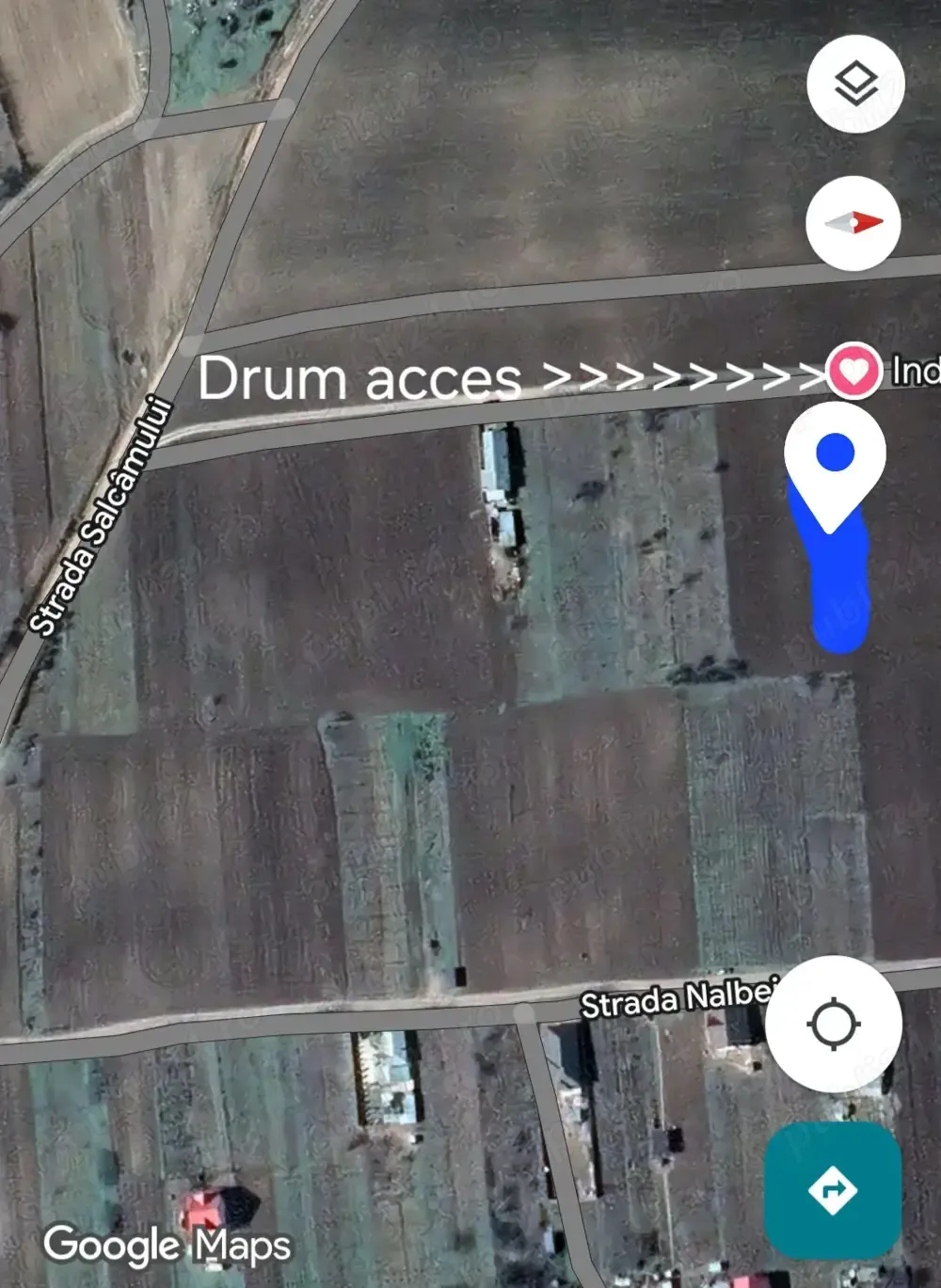Open the map layers selector
The height and width of the screenshot is (1288, 941).
(x=855, y=85)
